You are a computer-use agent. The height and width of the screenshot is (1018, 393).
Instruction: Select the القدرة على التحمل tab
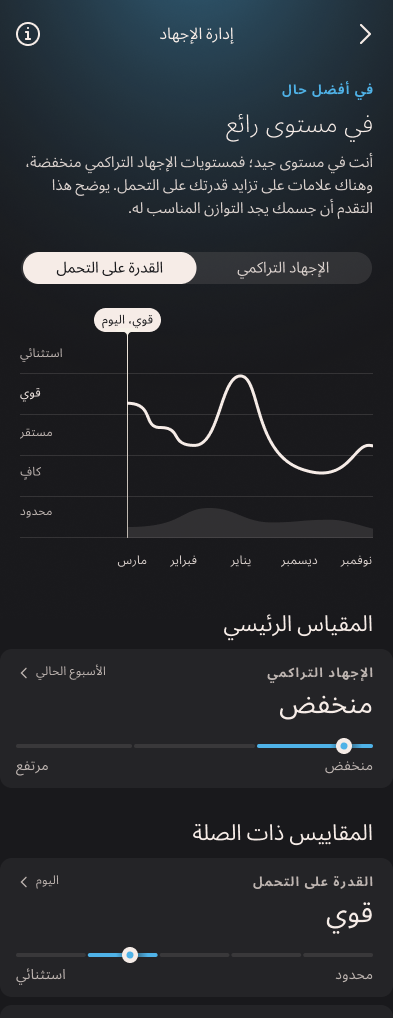(109, 268)
